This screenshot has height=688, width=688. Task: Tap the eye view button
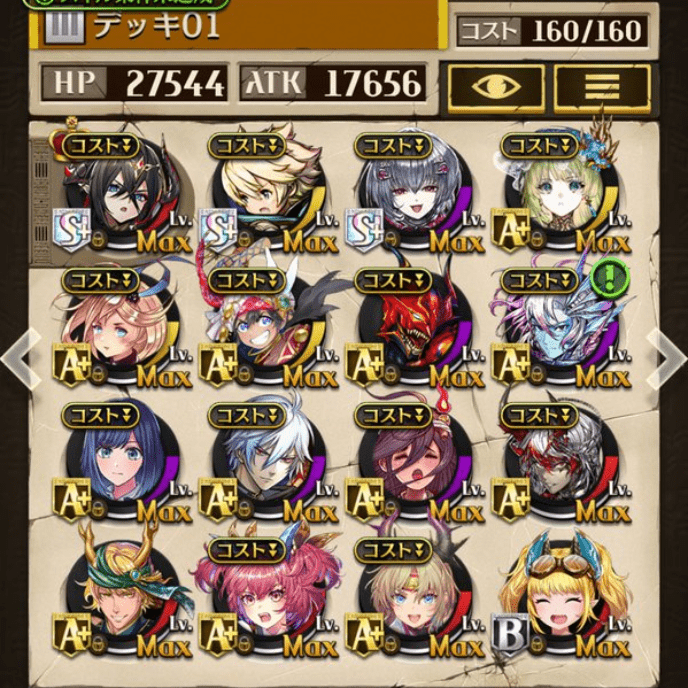495,86
